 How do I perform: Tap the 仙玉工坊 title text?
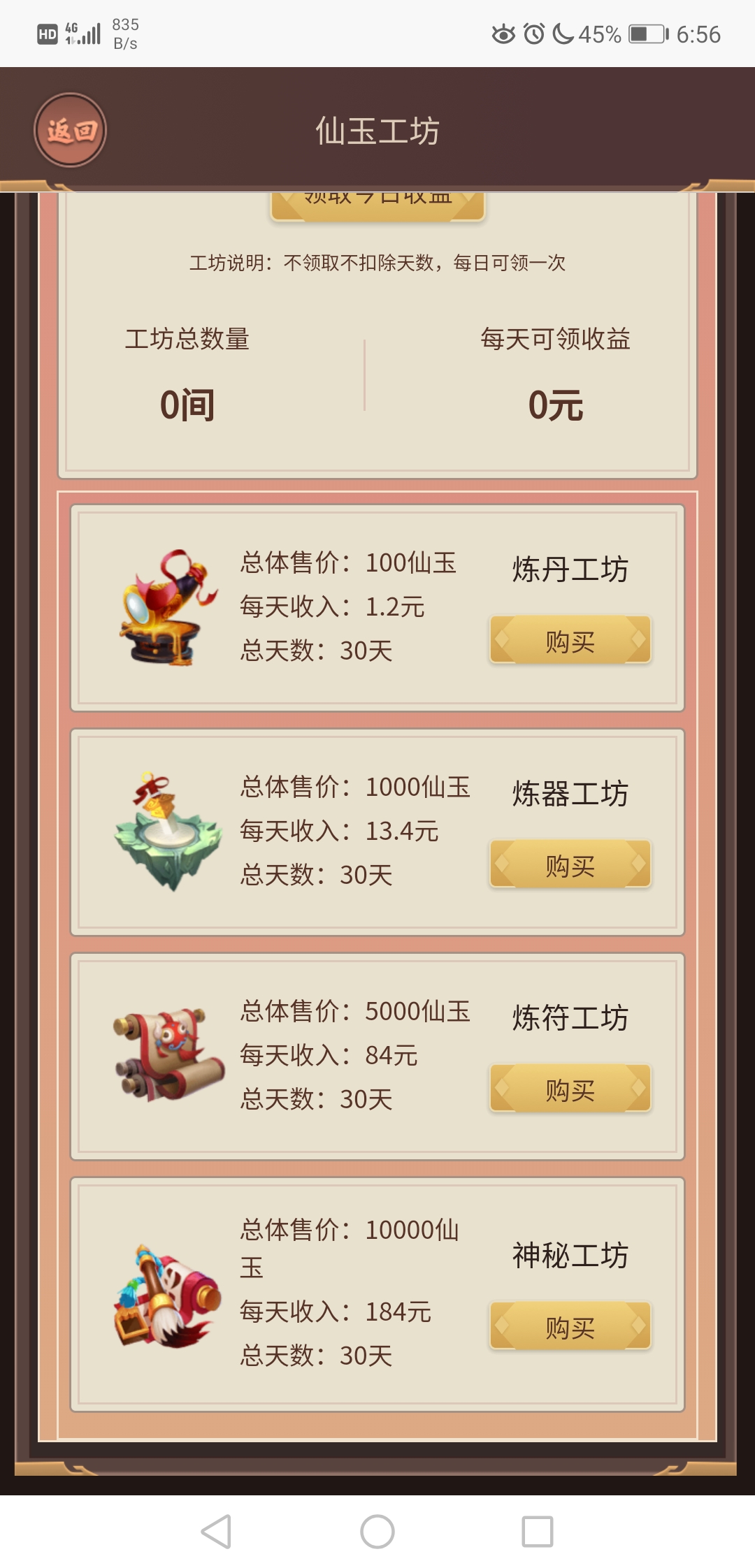tap(377, 131)
